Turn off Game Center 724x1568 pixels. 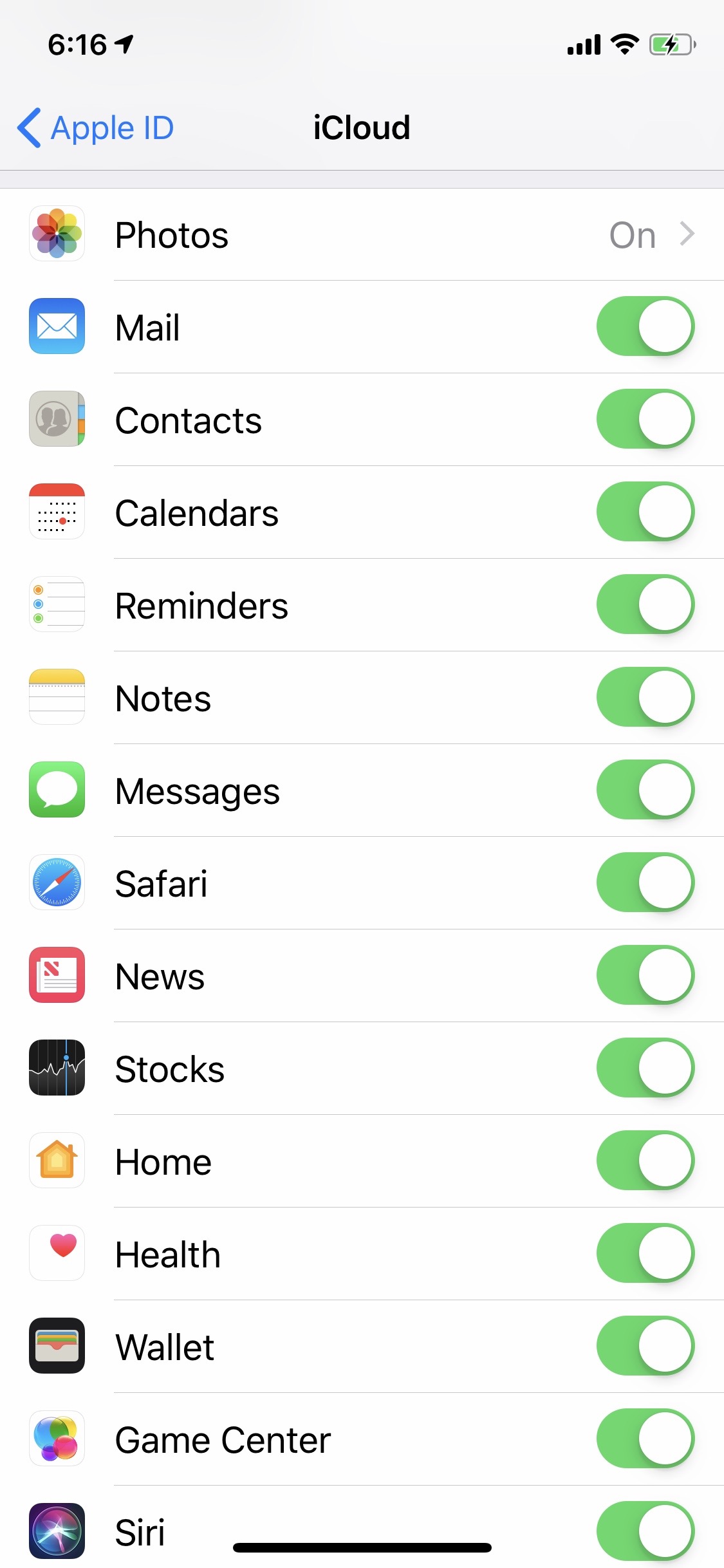(645, 1439)
